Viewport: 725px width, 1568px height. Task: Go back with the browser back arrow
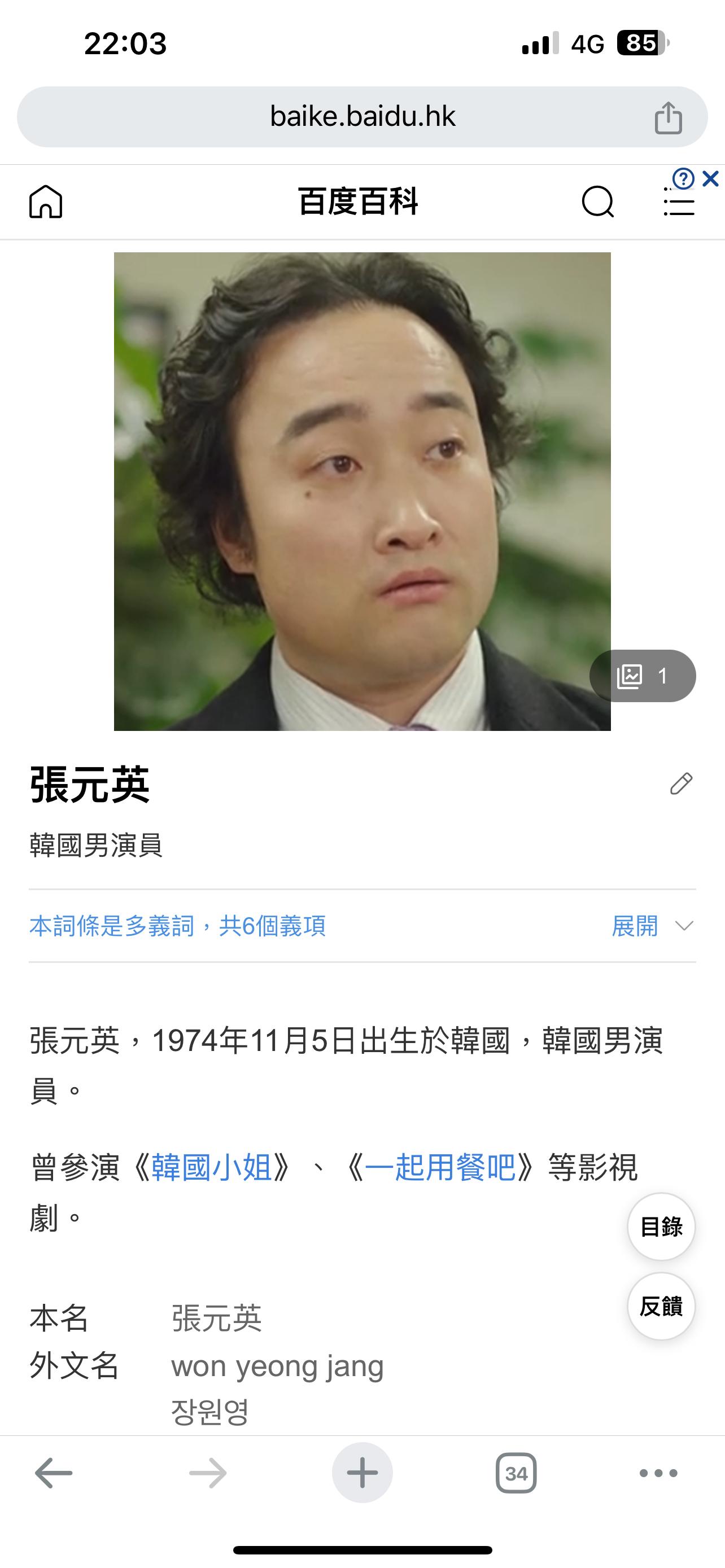click(x=54, y=1473)
